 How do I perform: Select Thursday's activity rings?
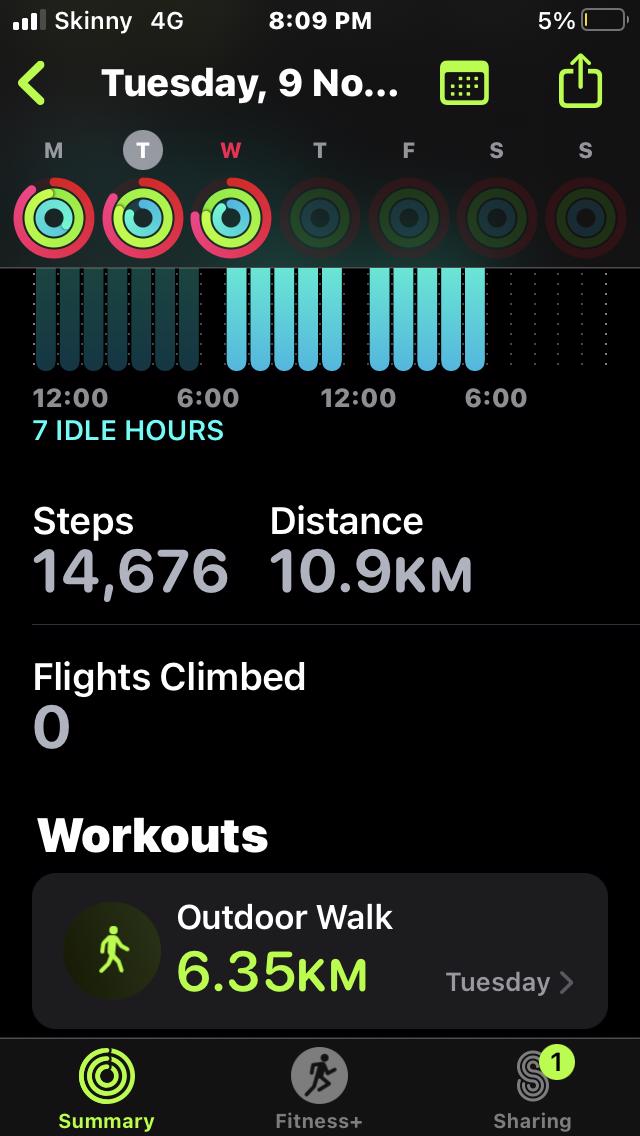[x=319, y=216]
